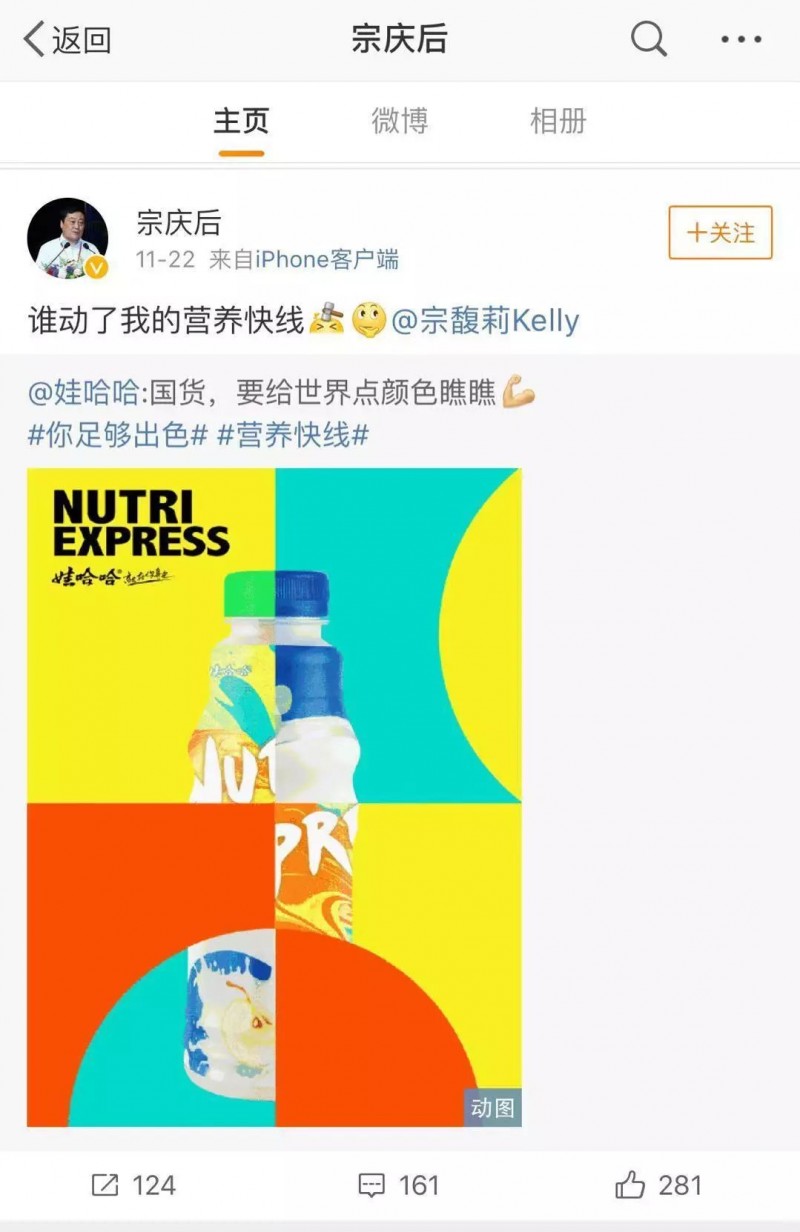
Task: View the Nutri Express animated image
Action: pyautogui.click(x=274, y=797)
